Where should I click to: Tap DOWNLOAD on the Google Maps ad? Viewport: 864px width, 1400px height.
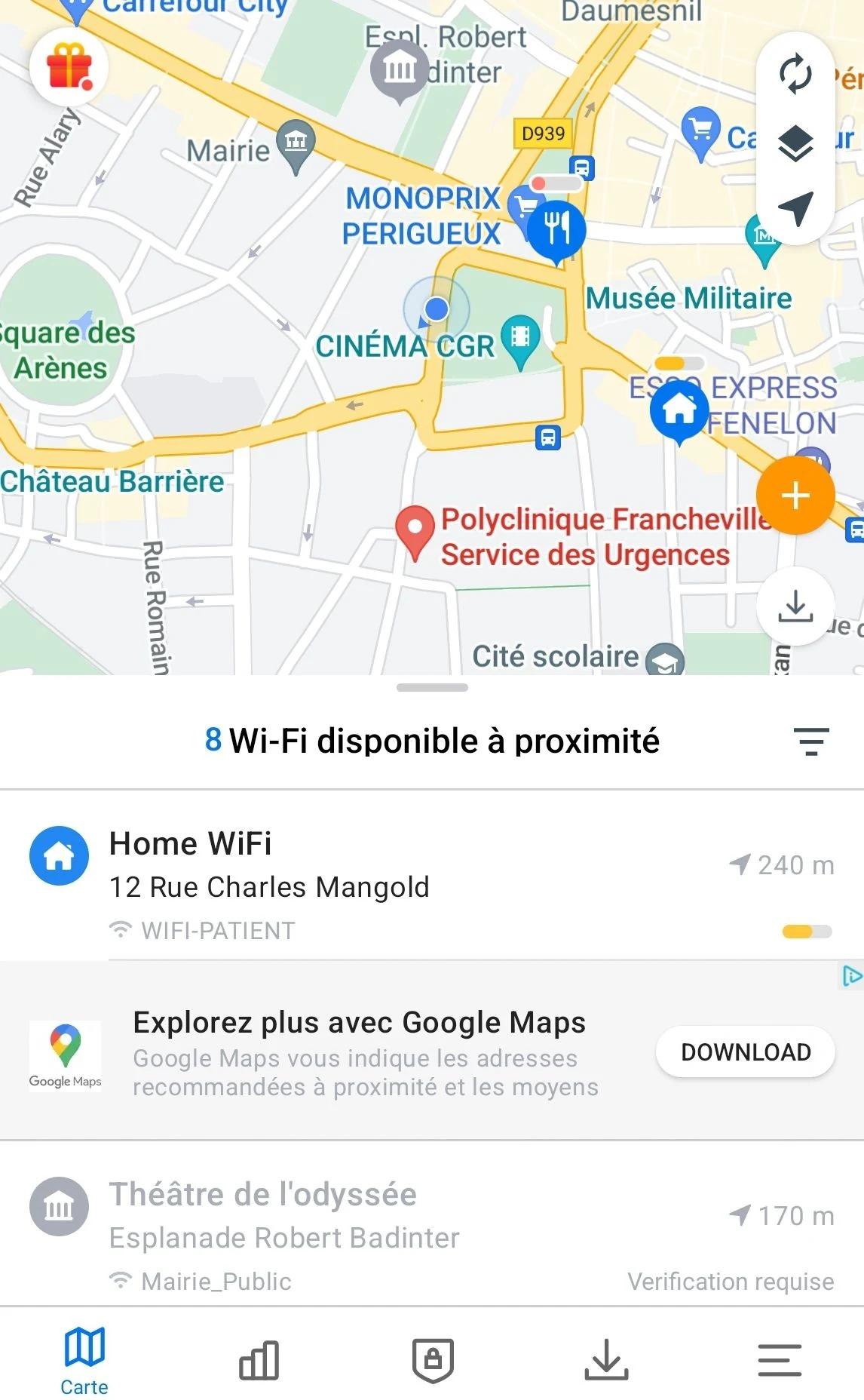[746, 1052]
